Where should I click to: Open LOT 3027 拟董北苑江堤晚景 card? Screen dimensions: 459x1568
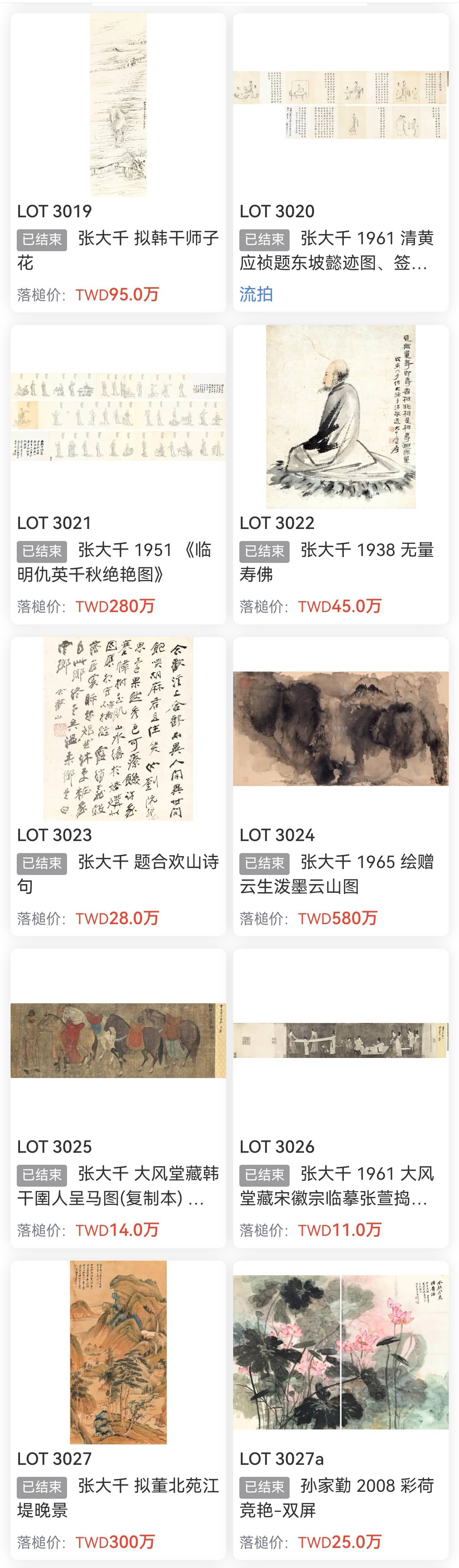118,1352
